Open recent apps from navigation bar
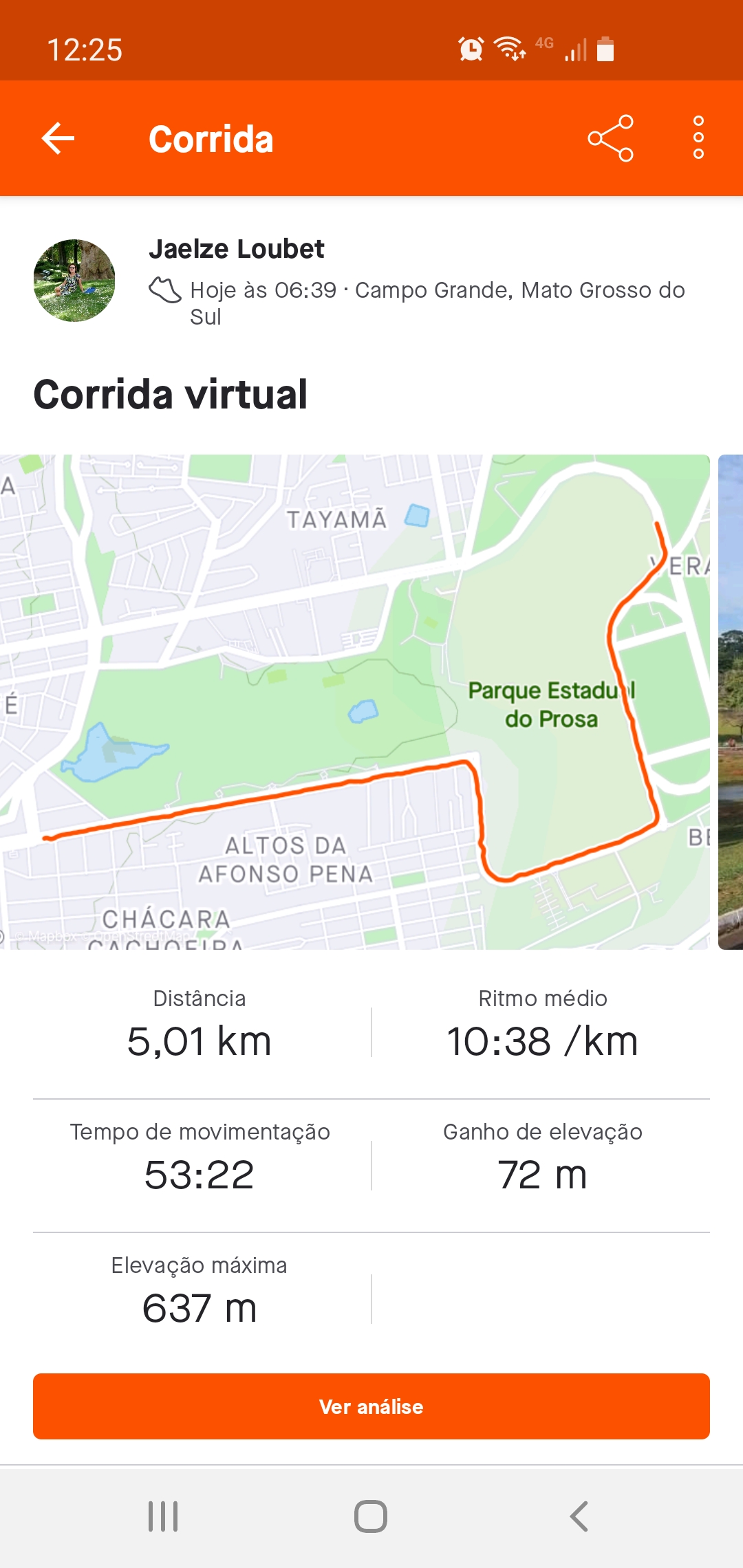The width and height of the screenshot is (743, 1568). (164, 1516)
